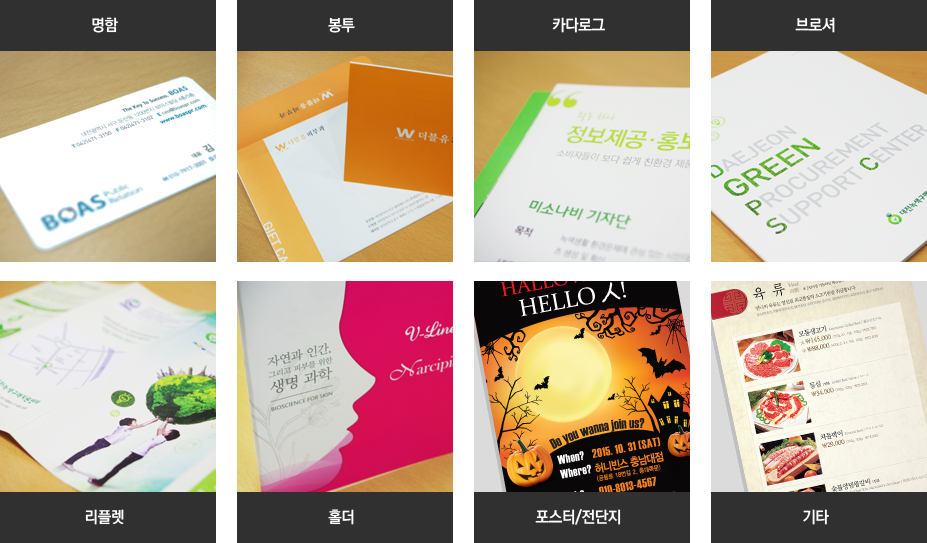
Task: Open the 브로셔 brochure category
Action: pos(818,130)
